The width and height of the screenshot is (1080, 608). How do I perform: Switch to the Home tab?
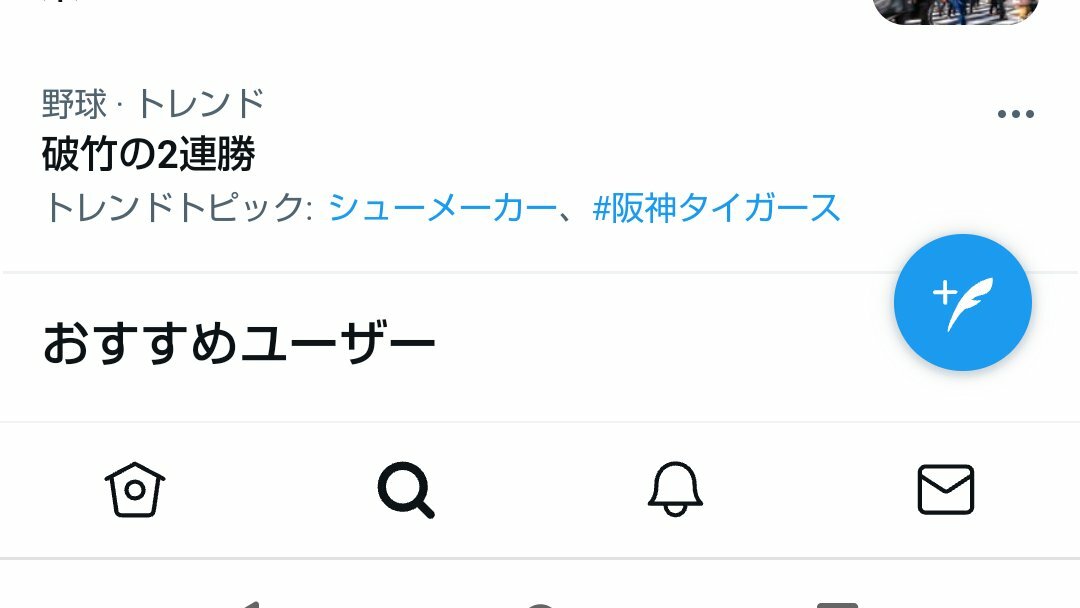(135, 490)
